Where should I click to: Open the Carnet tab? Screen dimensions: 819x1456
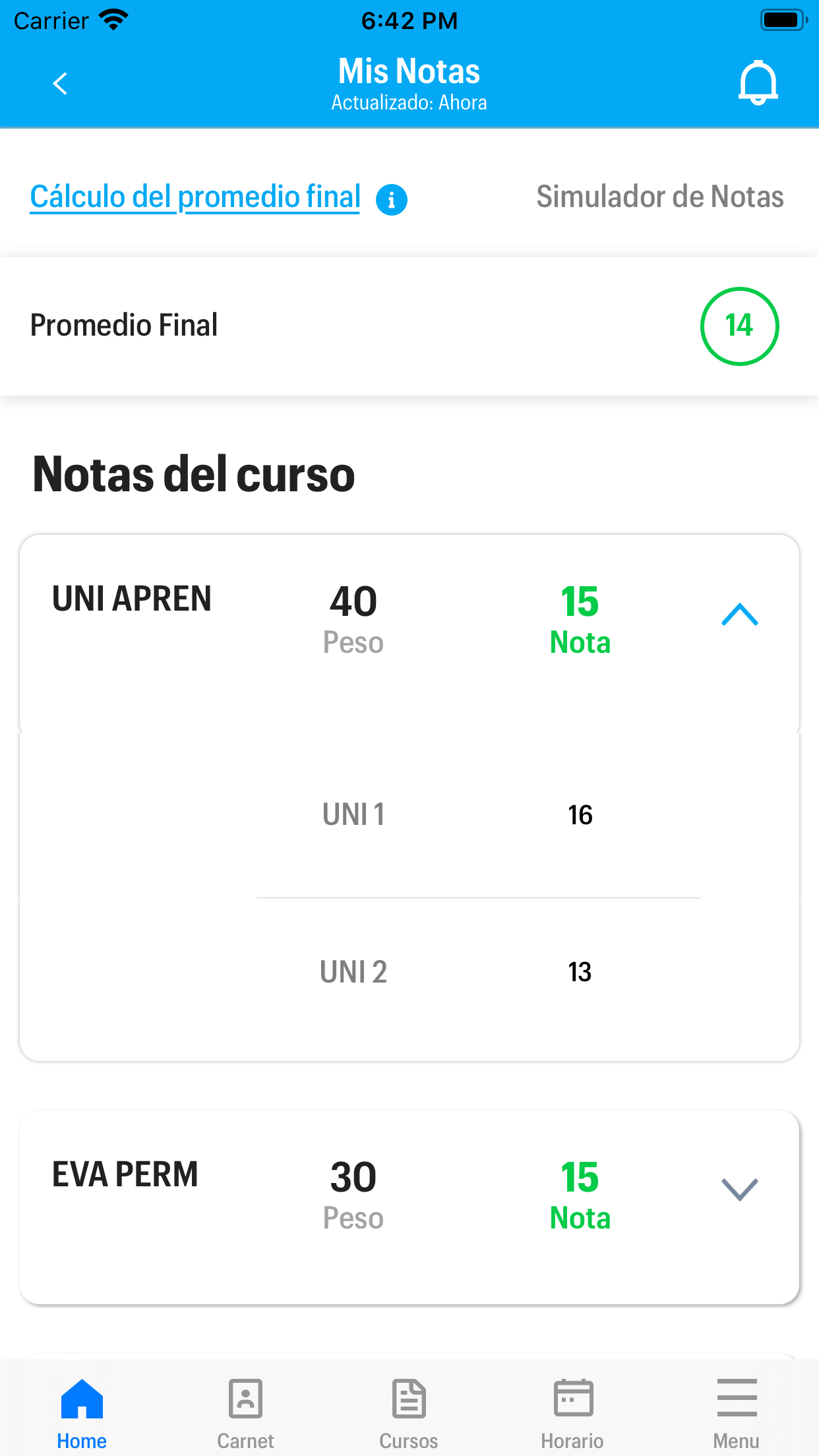[x=245, y=1412]
